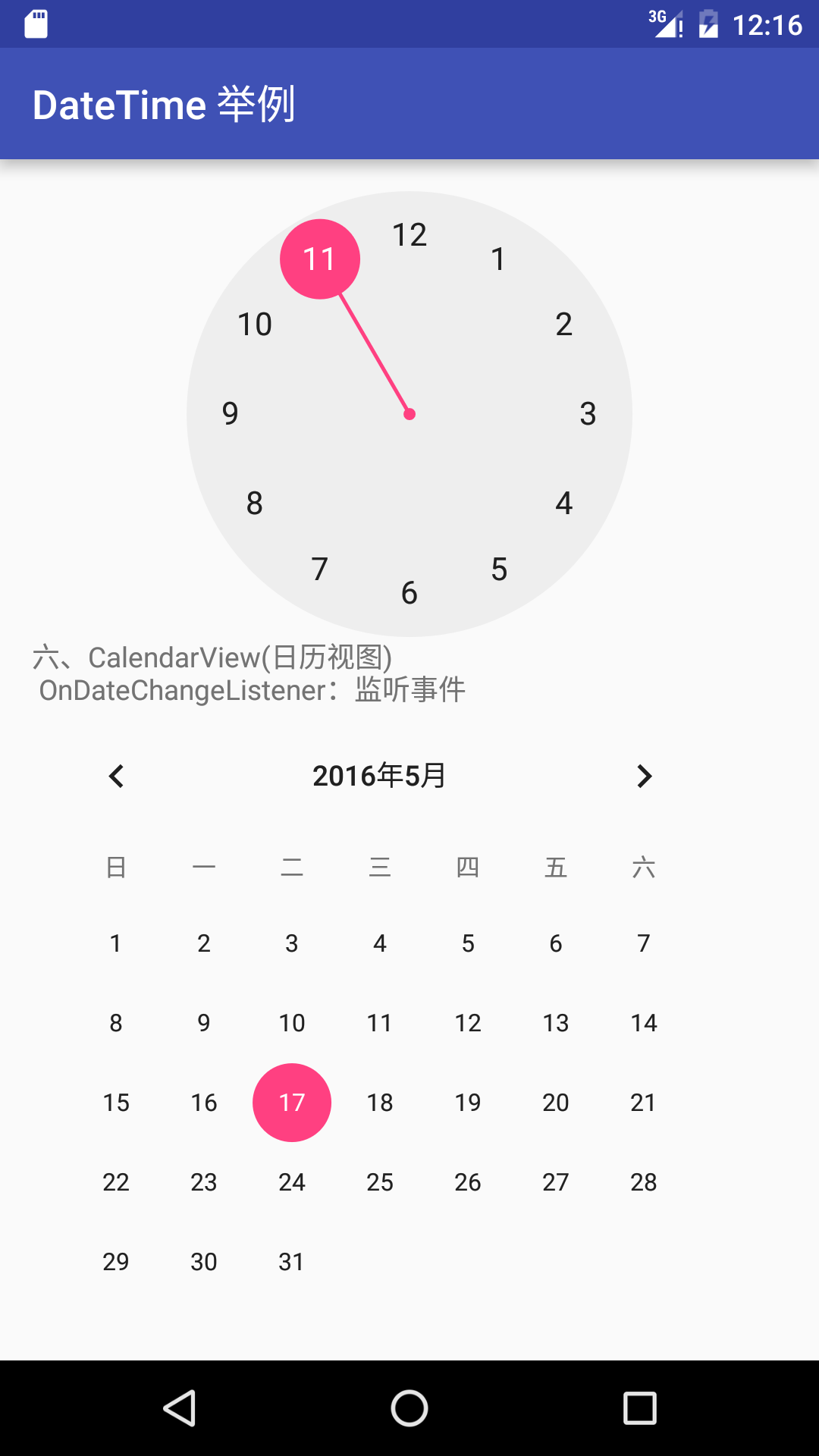Select May 24 in the calendar

coord(291,1181)
